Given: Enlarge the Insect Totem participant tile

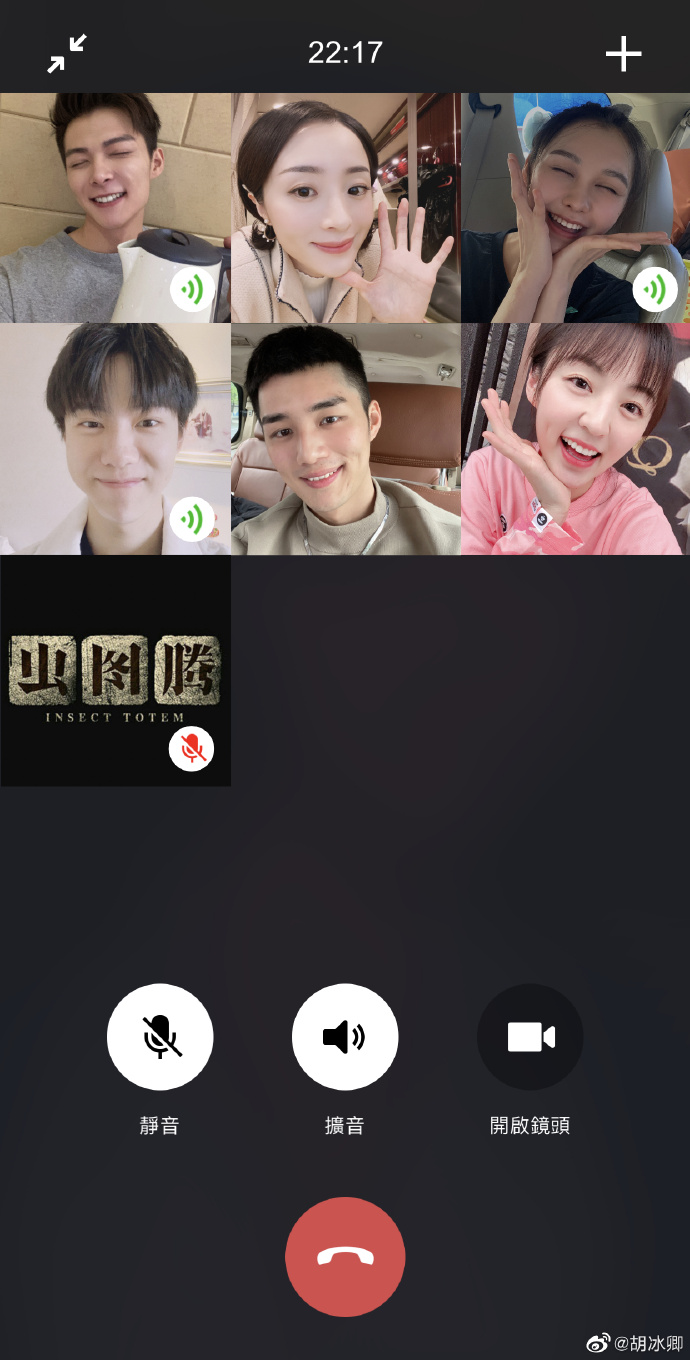Looking at the screenshot, I should click(x=115, y=671).
